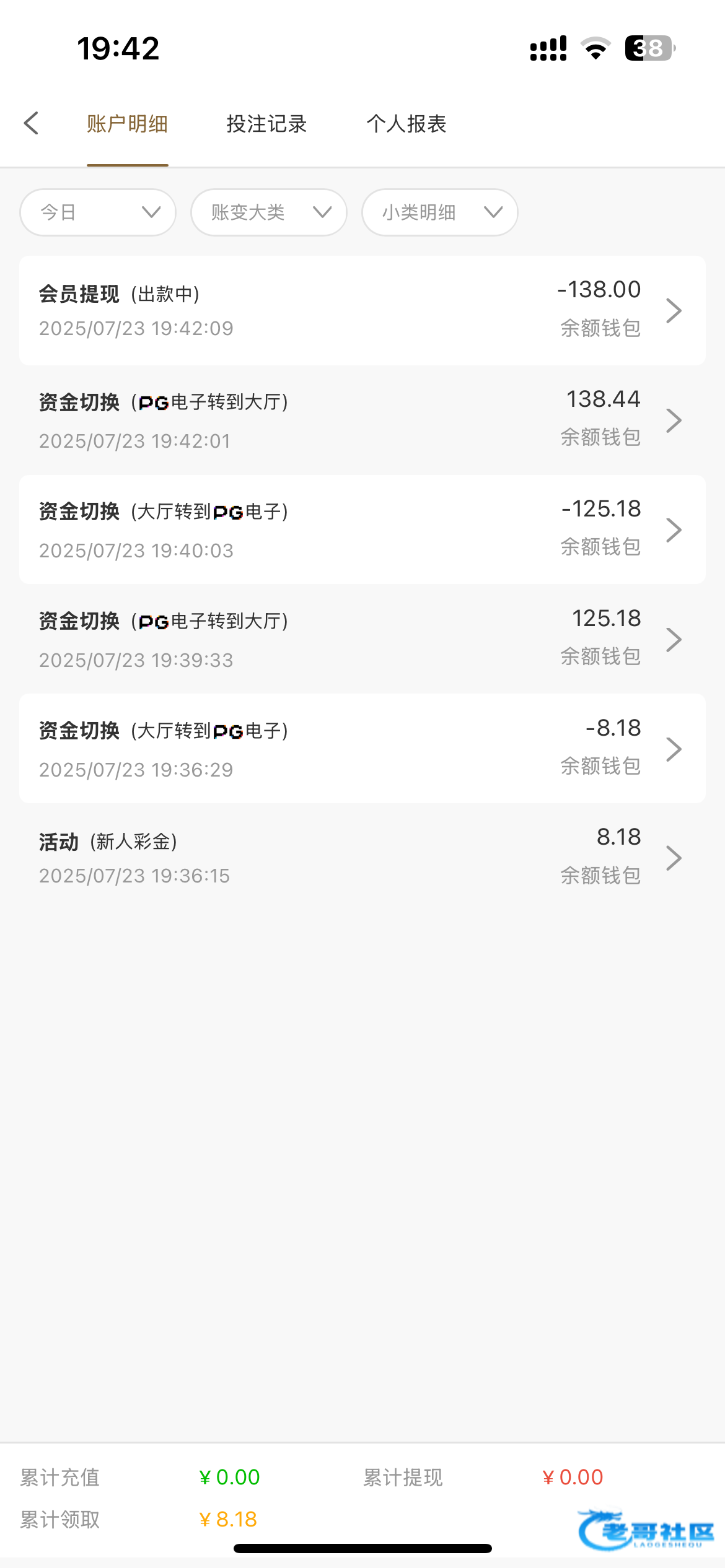Open the 小类明细 filter dropdown
The height and width of the screenshot is (1568, 725).
point(440,212)
